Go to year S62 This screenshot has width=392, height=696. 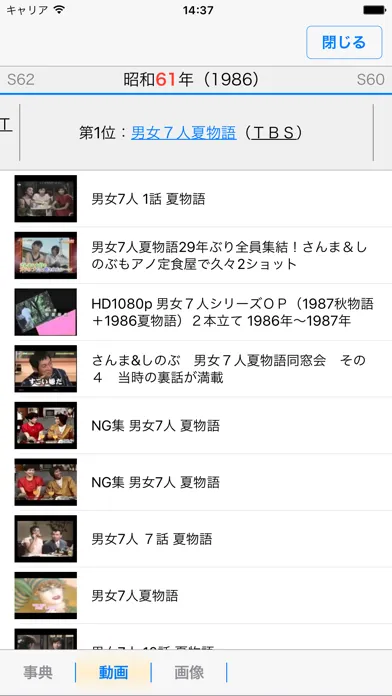click(x=21, y=79)
